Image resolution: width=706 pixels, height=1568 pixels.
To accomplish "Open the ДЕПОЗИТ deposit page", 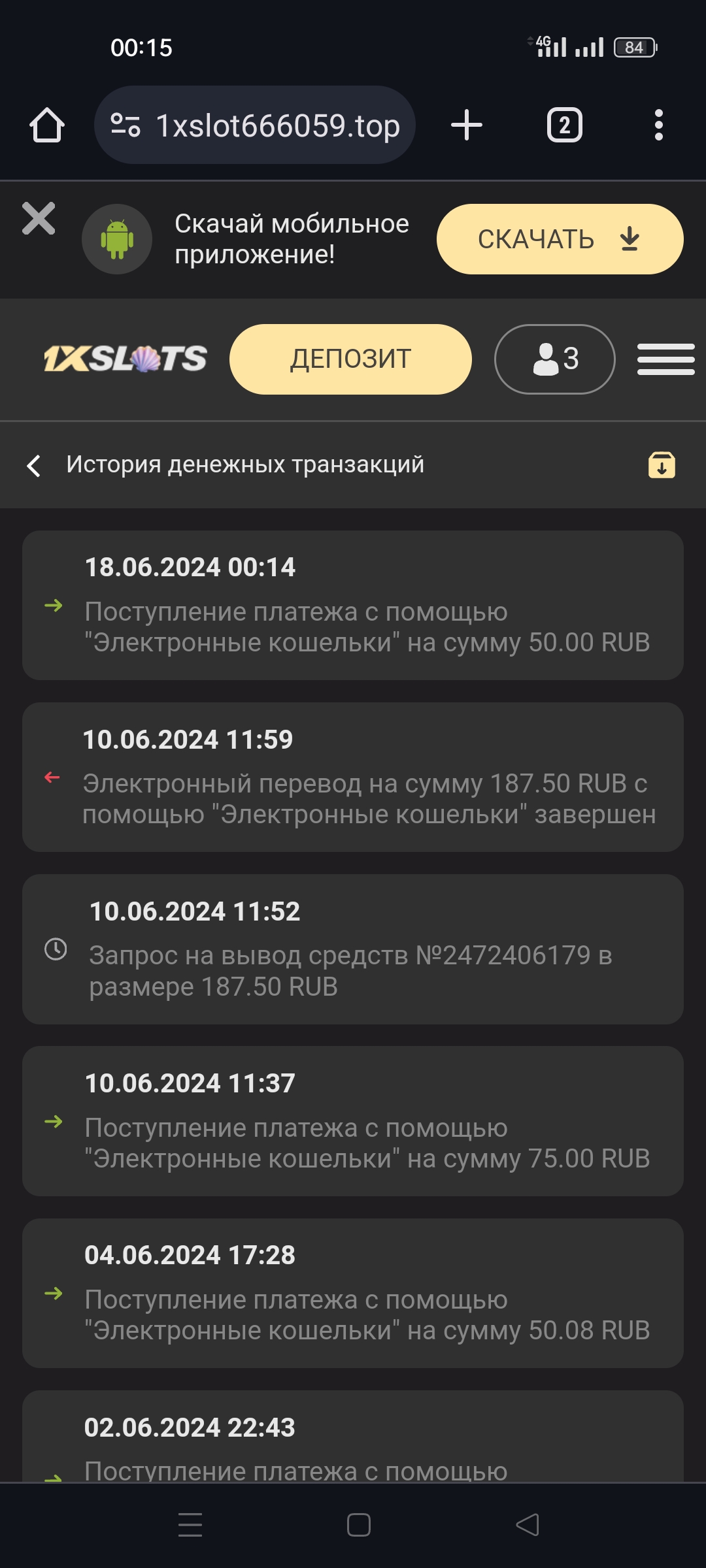I will coord(350,359).
